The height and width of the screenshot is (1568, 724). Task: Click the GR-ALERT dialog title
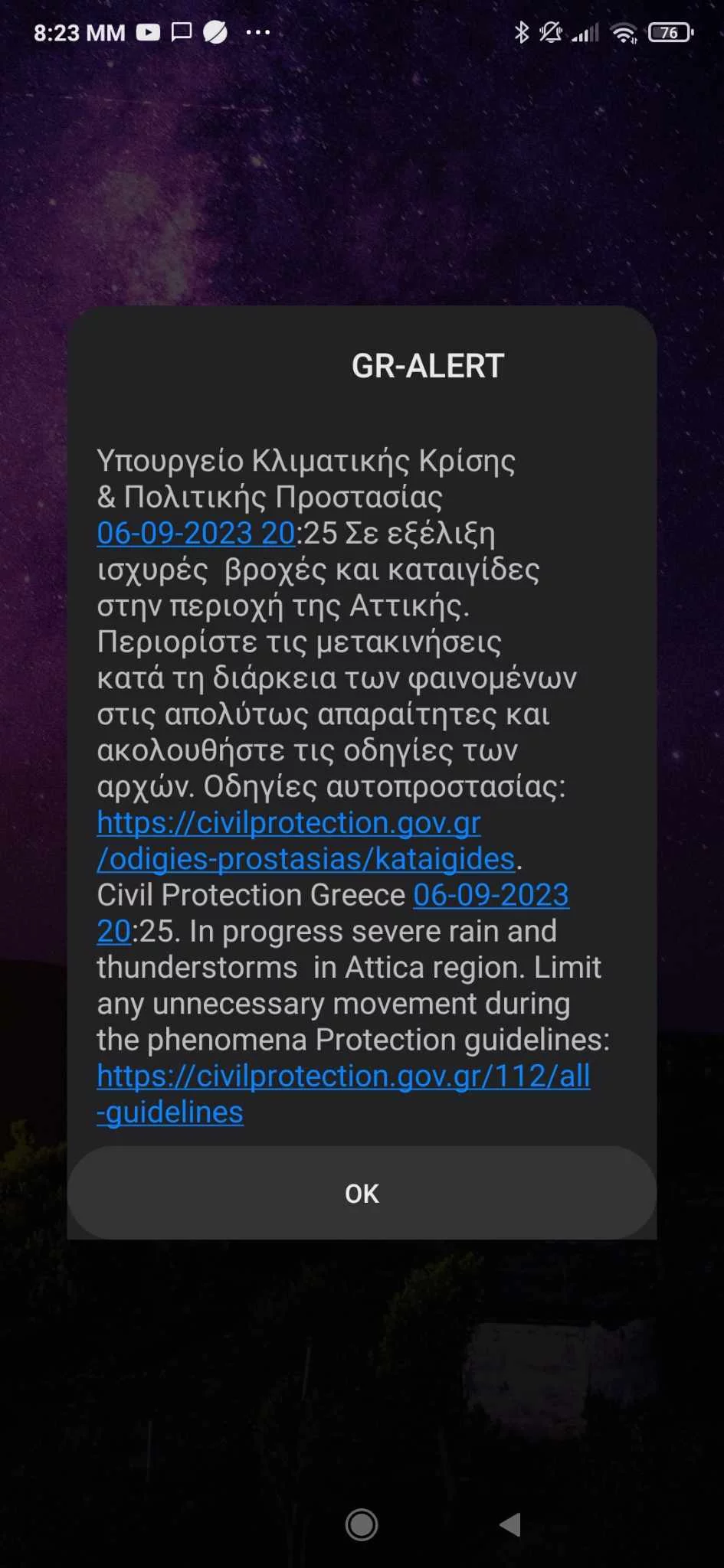pos(429,365)
